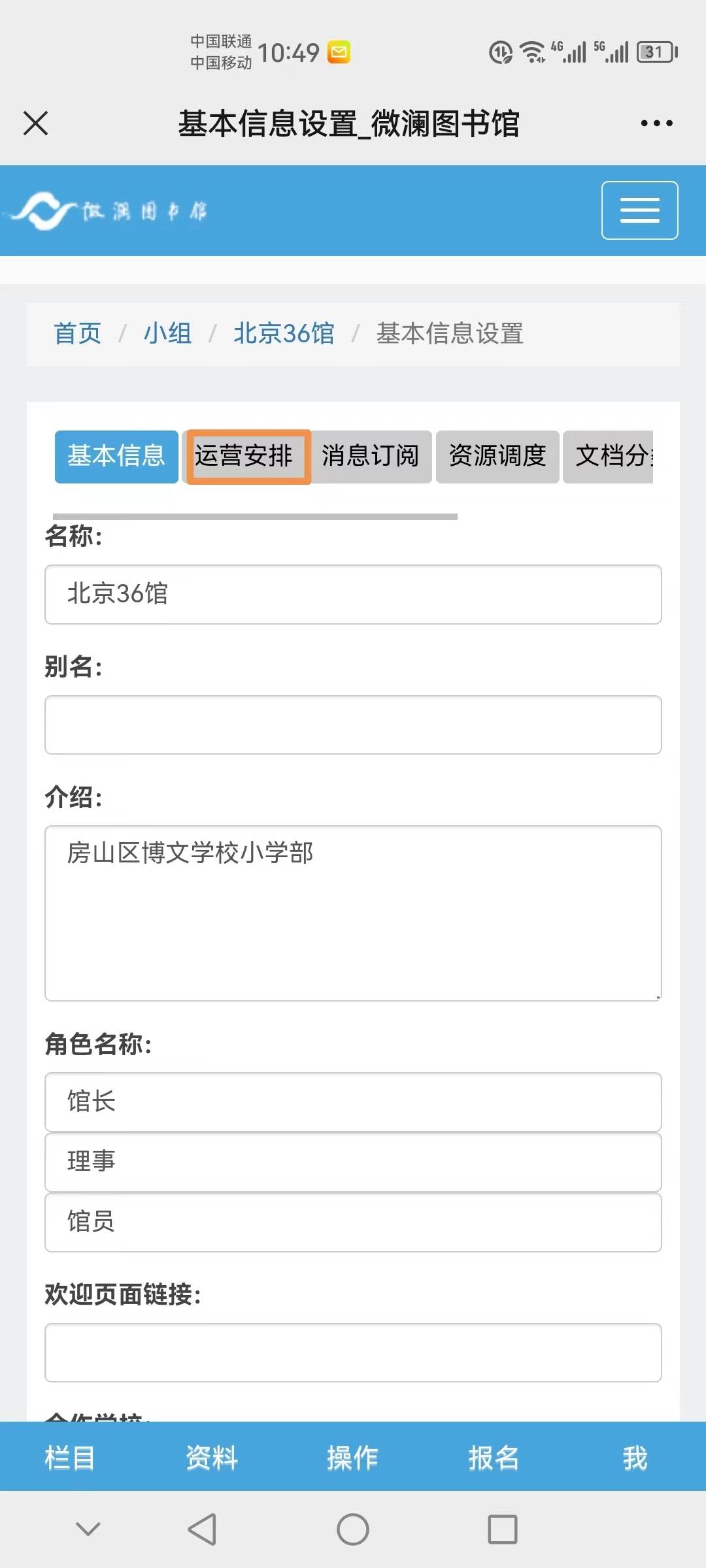Open the three-dot overflow menu
Viewport: 706px width, 1568px height.
(x=656, y=123)
